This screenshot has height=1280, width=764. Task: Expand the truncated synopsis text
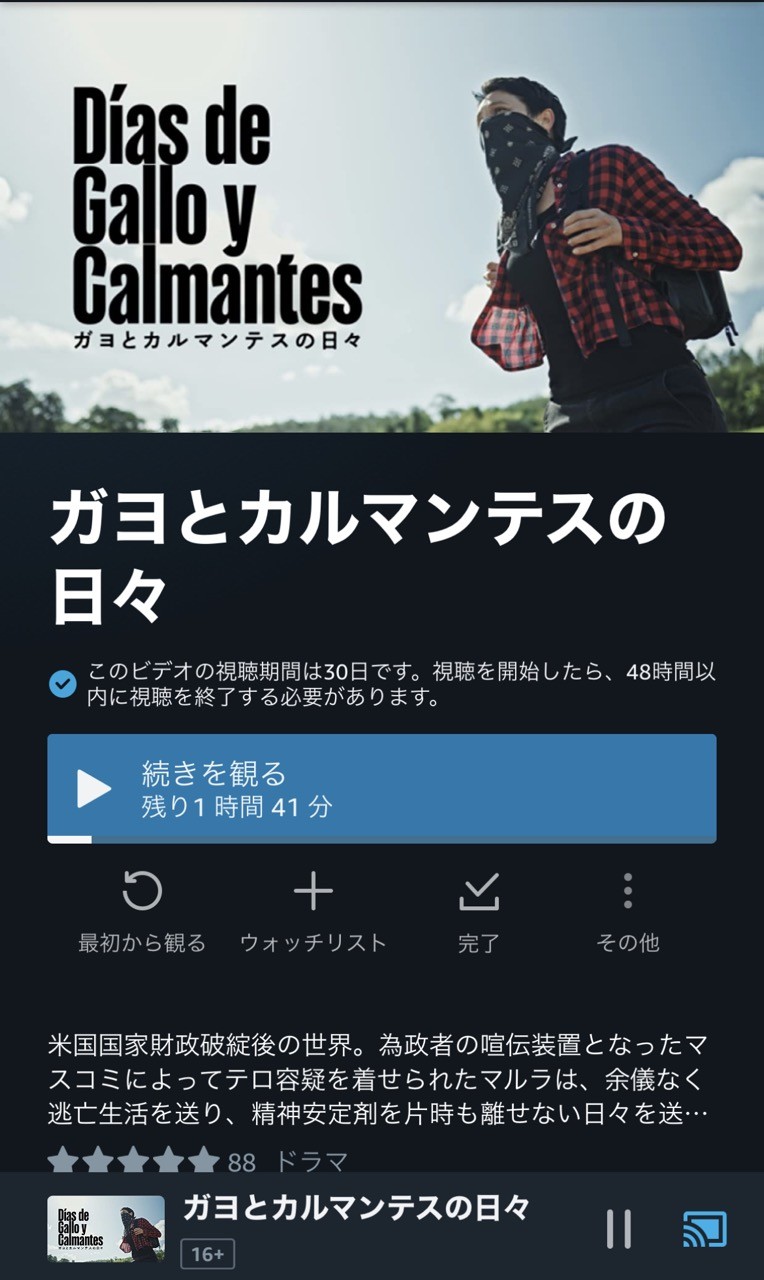[x=380, y=1079]
